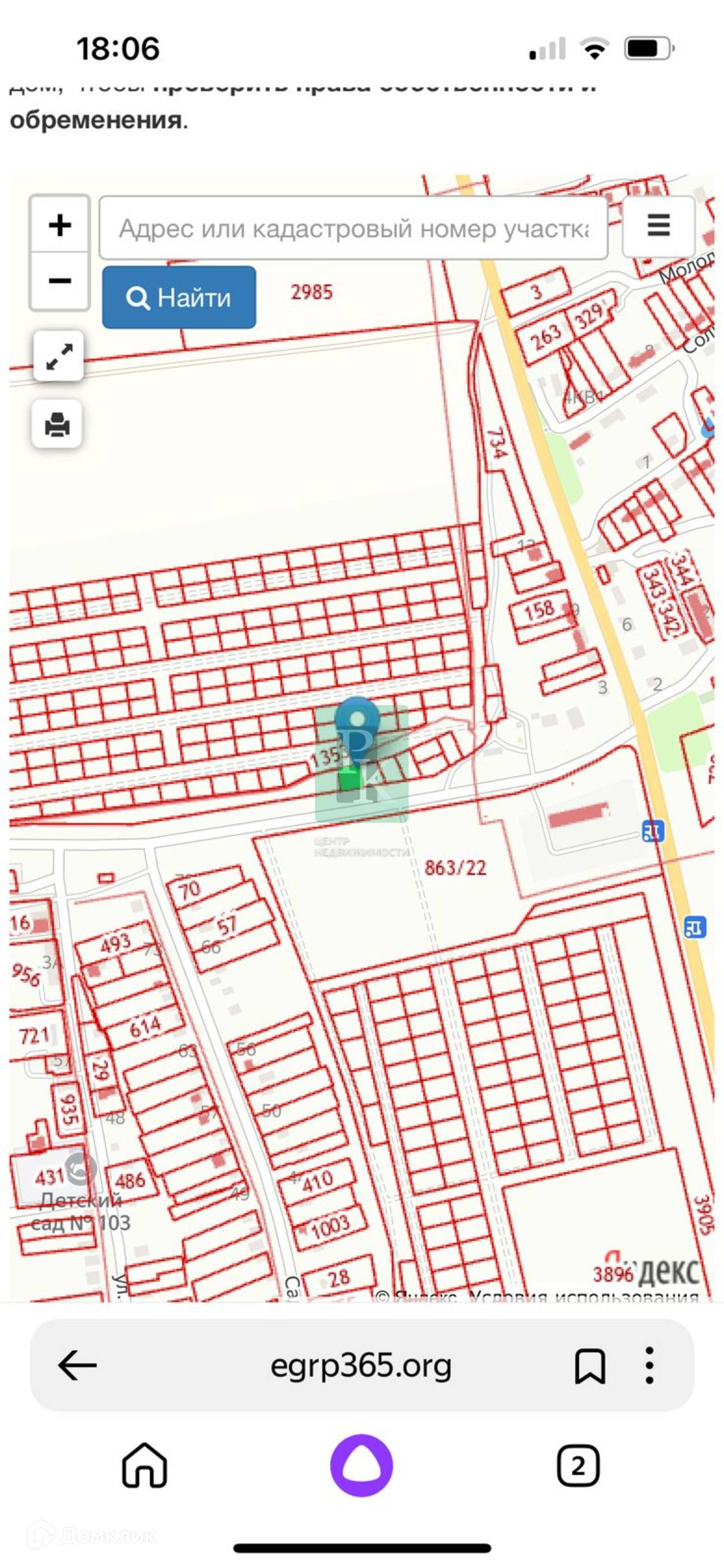The image size is (724, 1568).
Task: Open the tab switcher showing 2 tabs
Action: point(578,1466)
